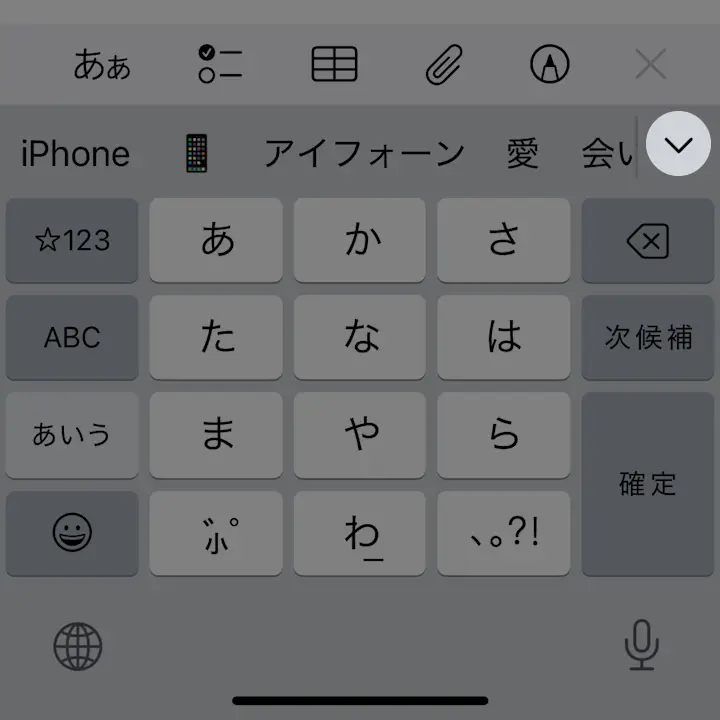Open the text format (あぁ) option

click(x=102, y=65)
